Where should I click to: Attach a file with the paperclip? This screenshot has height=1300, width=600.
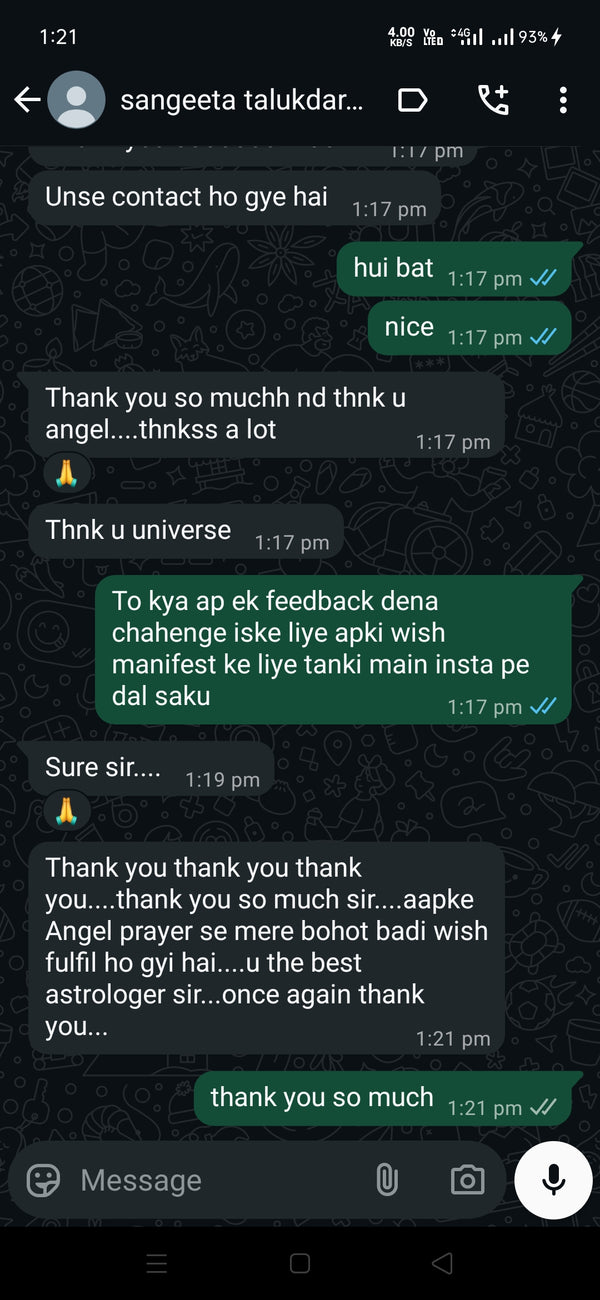coord(387,1180)
